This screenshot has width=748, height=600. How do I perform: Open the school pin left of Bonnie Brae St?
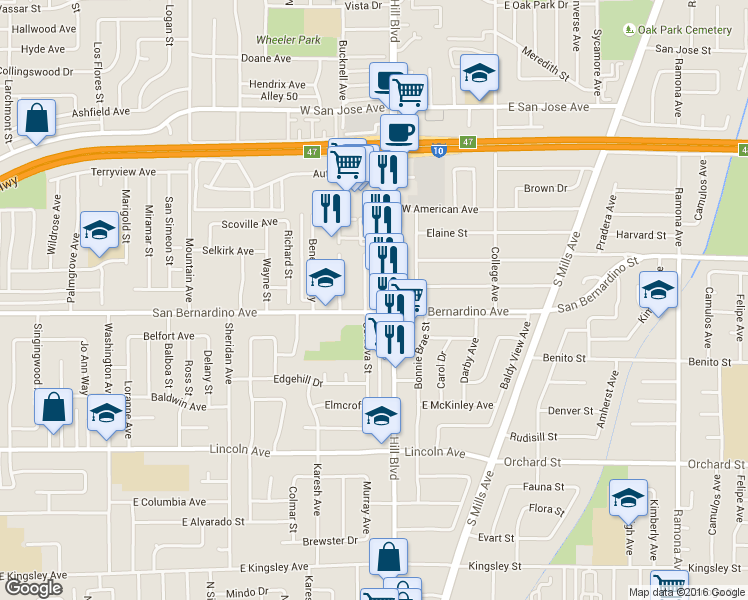coord(325,276)
